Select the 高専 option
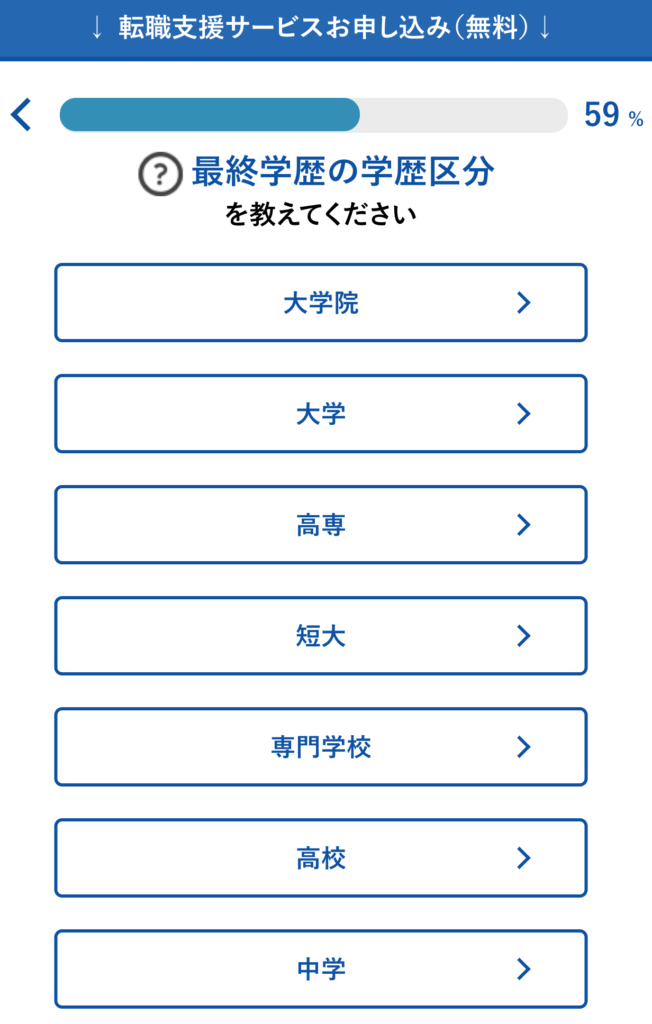The height and width of the screenshot is (1024, 652). pos(320,525)
